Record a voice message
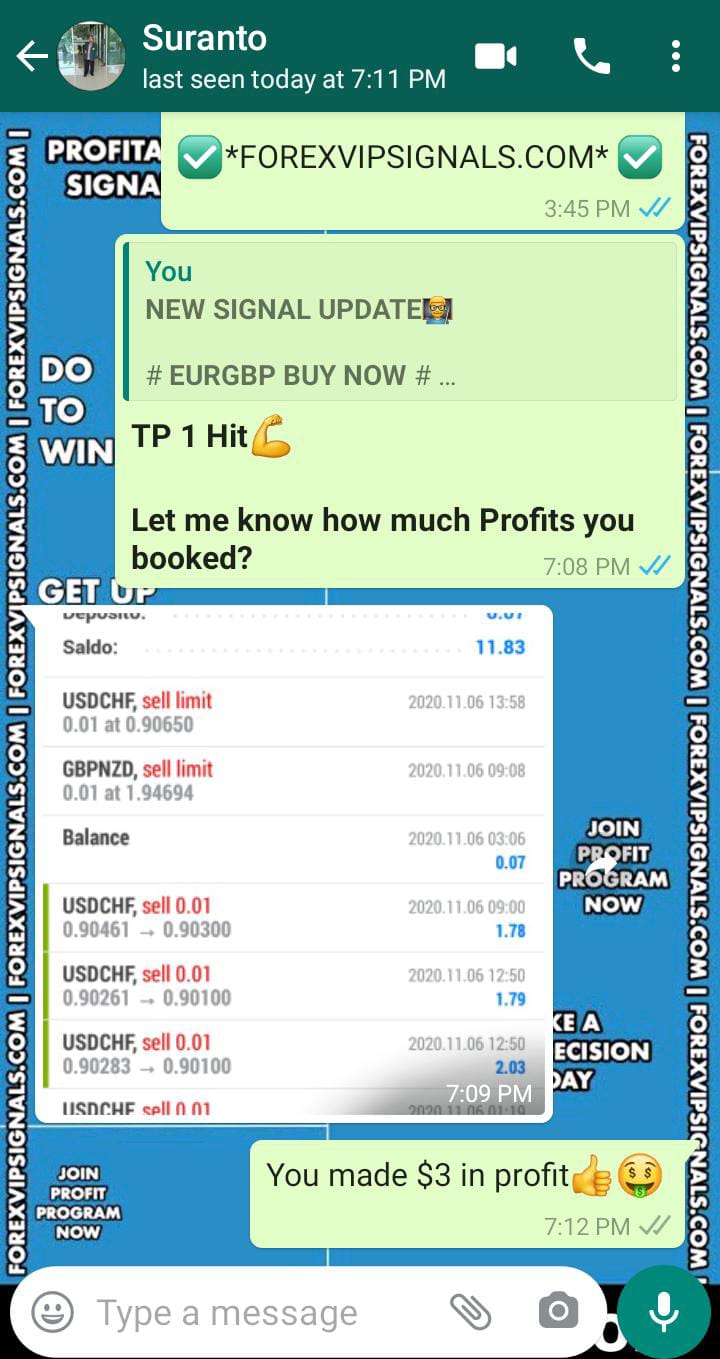Screen dimensions: 720x1359 click(x=663, y=1311)
